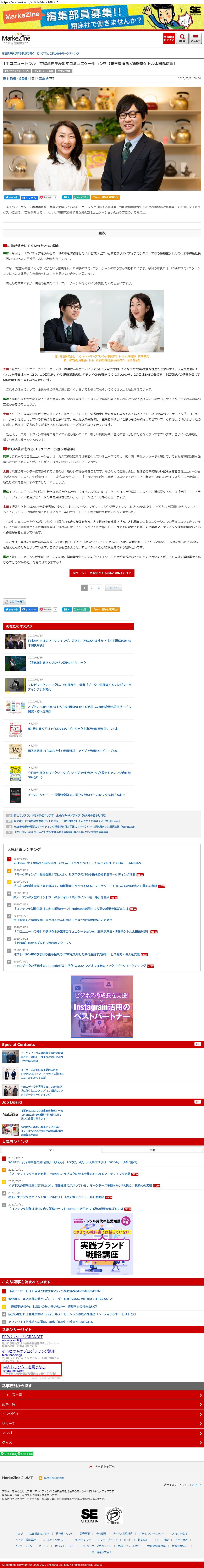The width and height of the screenshot is (204, 1568).
Task: Open the 中古トラクター sponsored link
Action: 24,1367
